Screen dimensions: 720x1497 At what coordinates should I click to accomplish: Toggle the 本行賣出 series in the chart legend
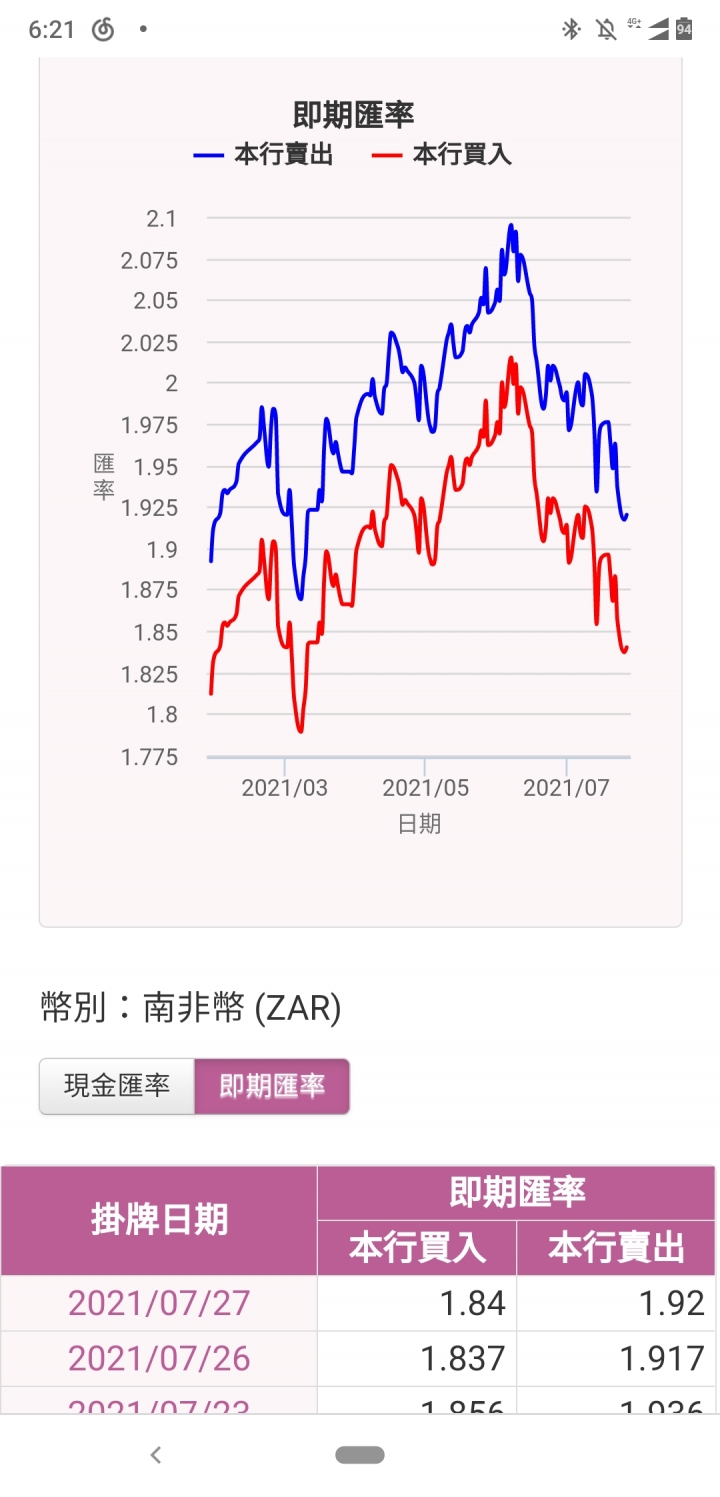[264, 155]
